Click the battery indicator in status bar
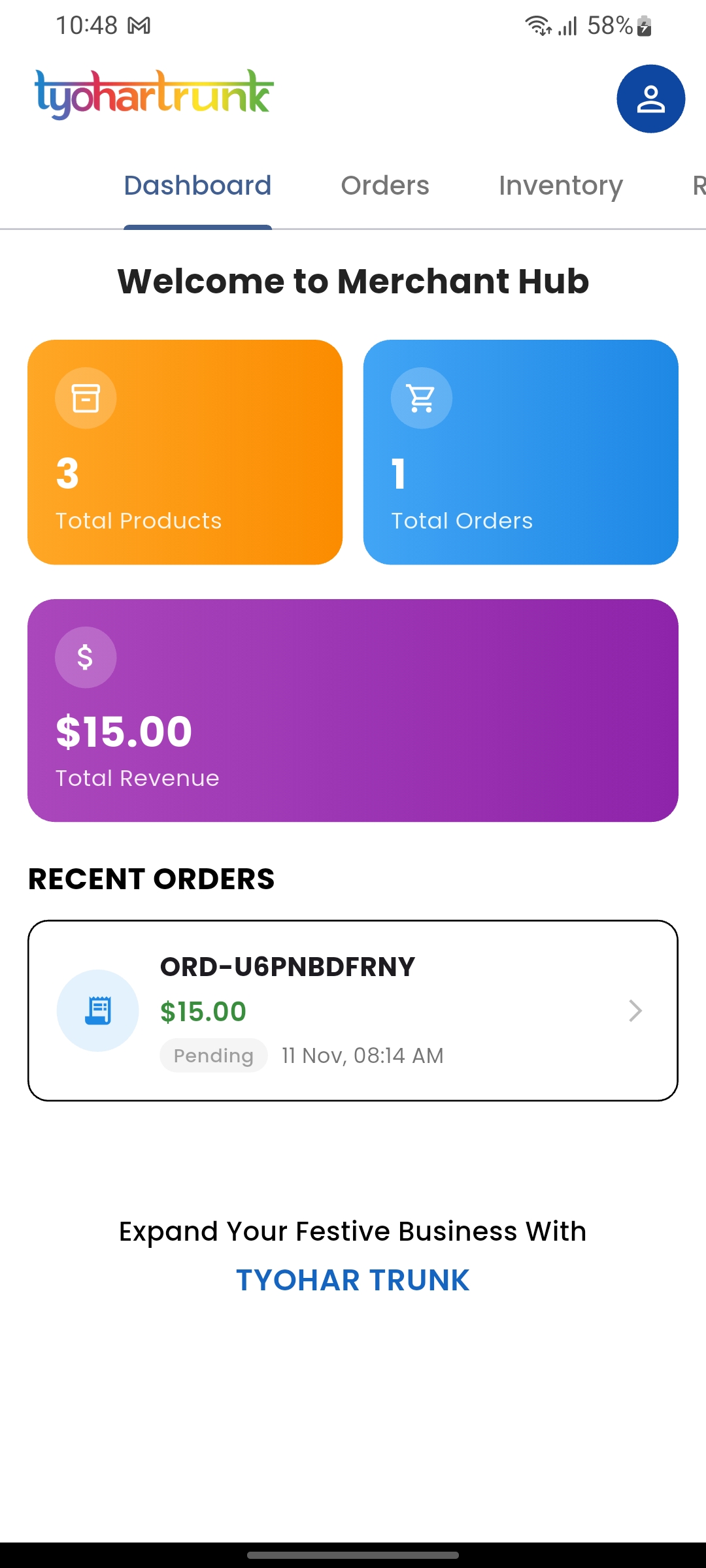 point(643,25)
